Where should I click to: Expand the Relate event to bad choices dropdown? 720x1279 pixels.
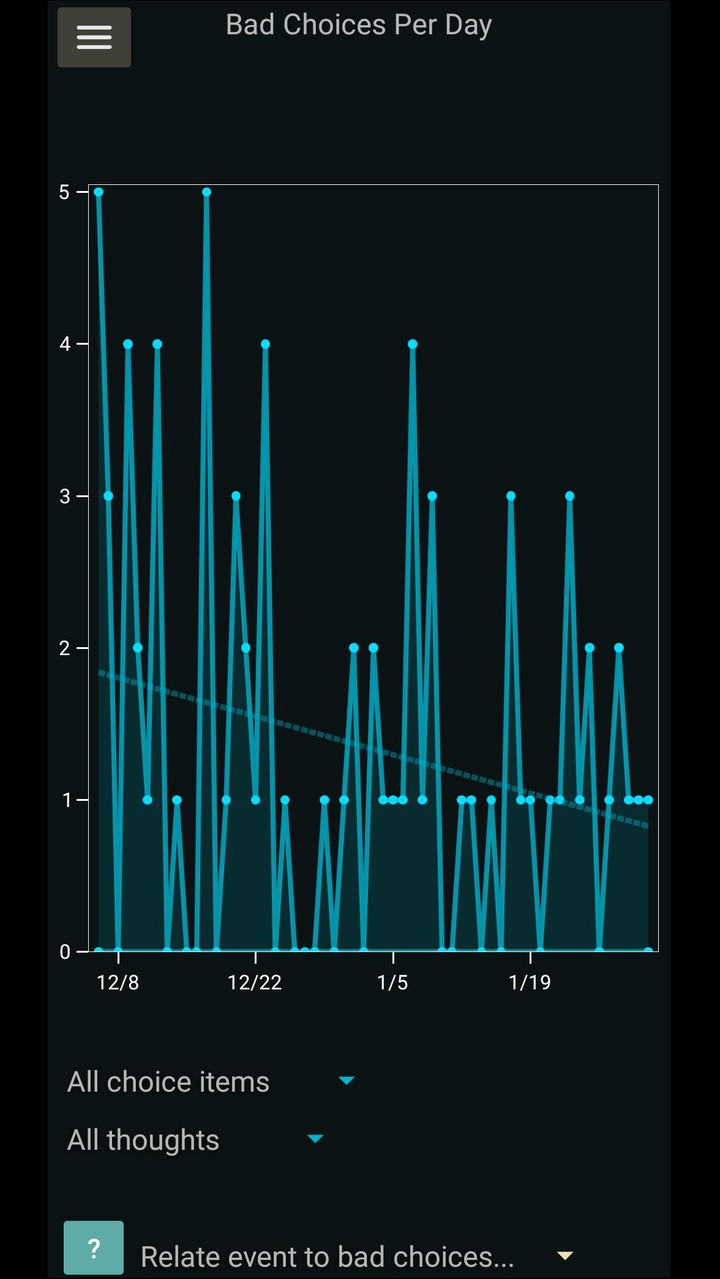(x=357, y=1257)
